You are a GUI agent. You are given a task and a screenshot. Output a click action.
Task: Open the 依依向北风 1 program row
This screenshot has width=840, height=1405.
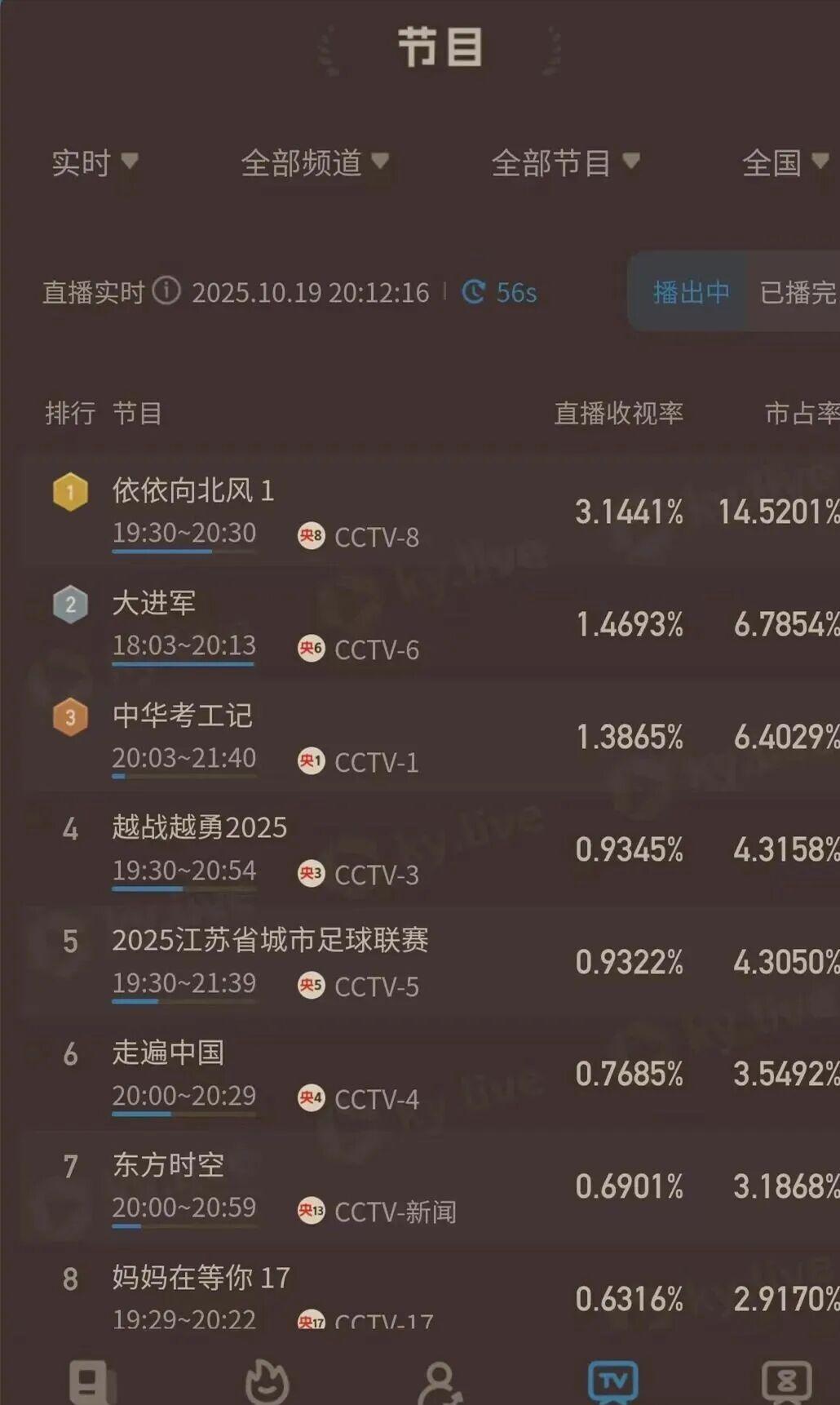[192, 490]
